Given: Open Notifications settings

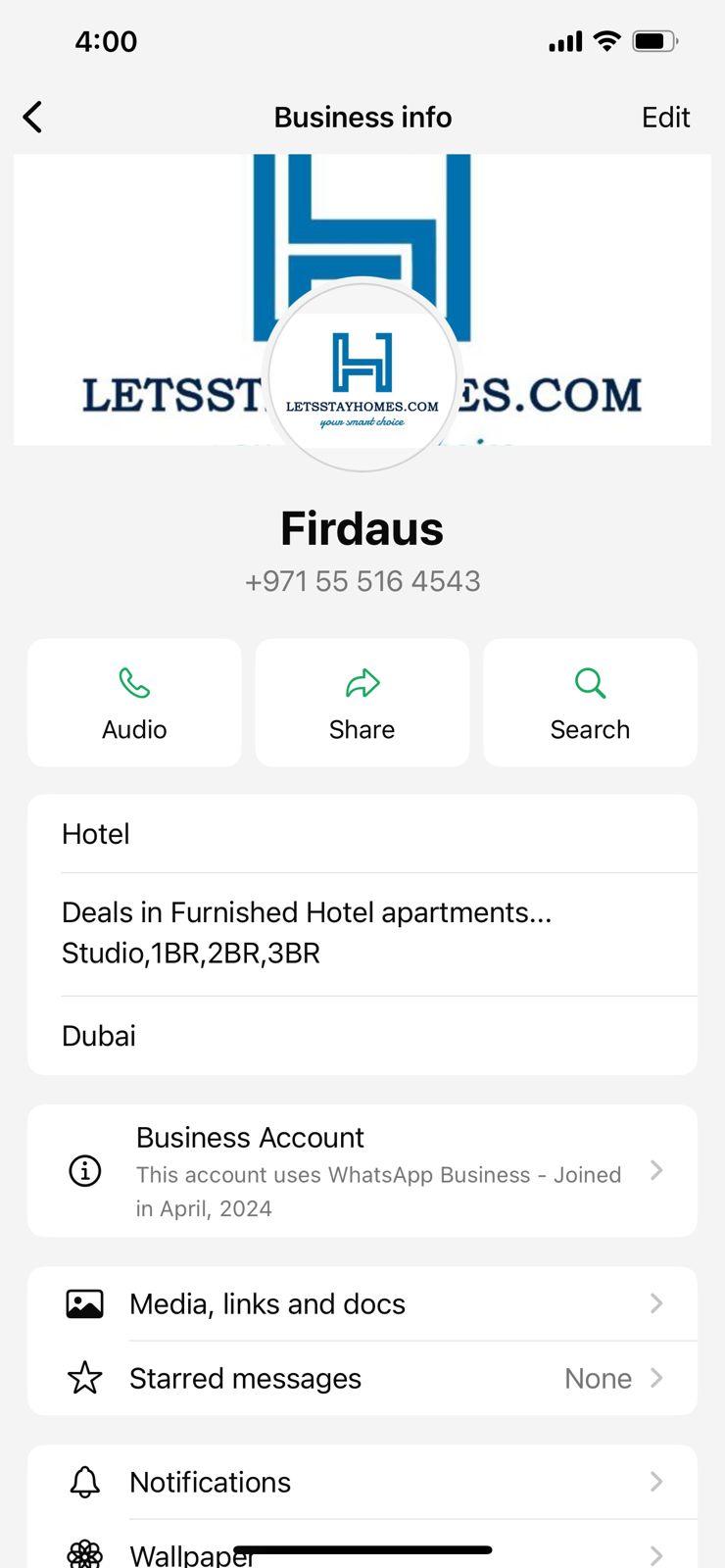Looking at the screenshot, I should click(x=362, y=1482).
